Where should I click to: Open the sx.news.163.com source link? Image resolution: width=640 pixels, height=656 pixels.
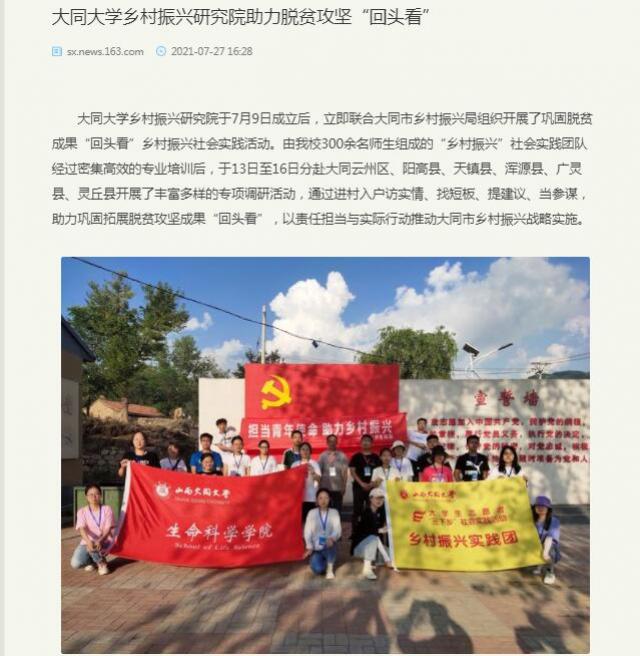click(105, 51)
